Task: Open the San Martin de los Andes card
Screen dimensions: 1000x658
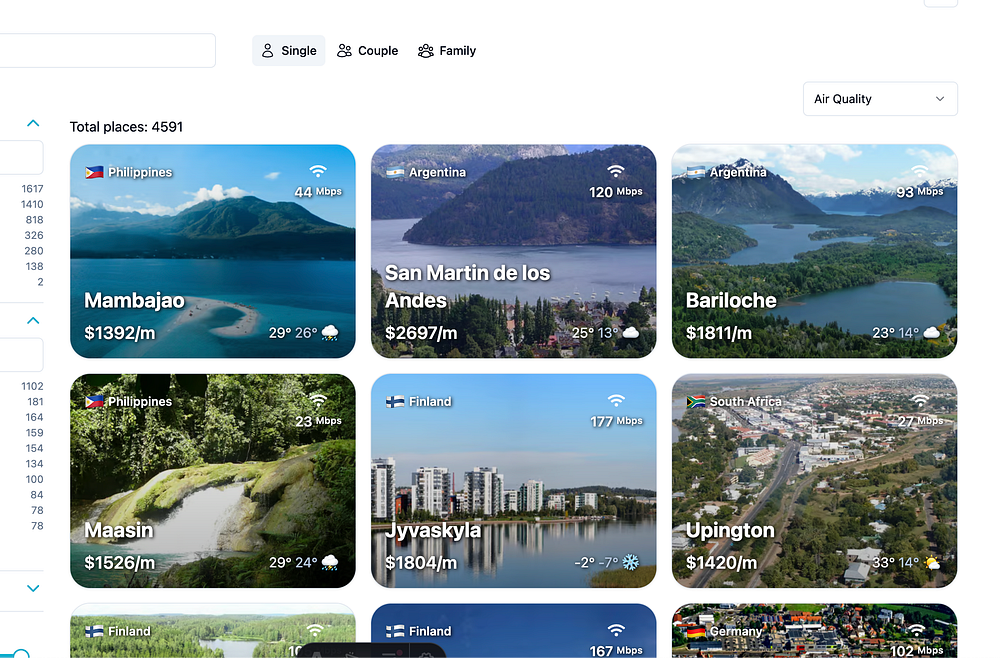Action: point(513,251)
